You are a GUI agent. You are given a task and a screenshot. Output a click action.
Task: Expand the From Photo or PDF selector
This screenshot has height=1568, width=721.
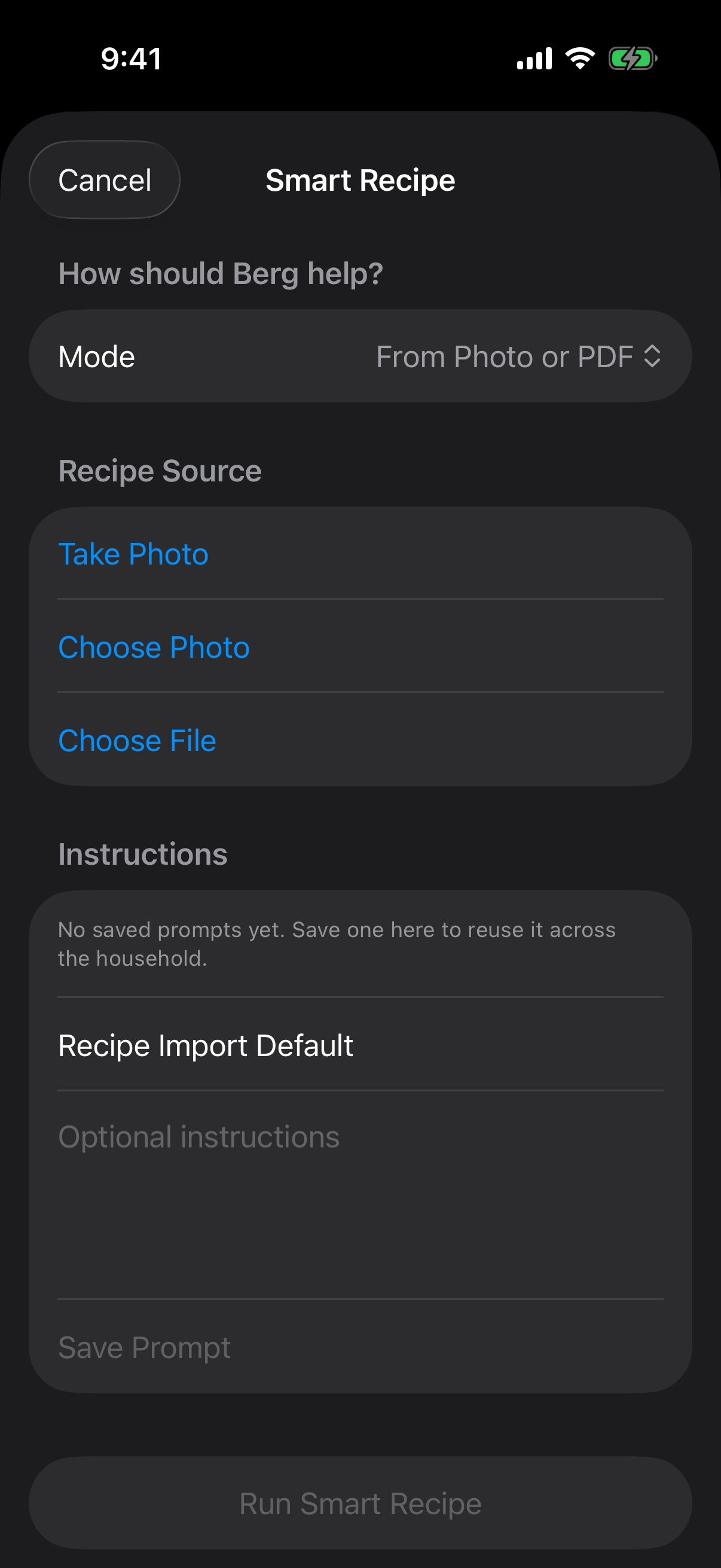coord(505,356)
